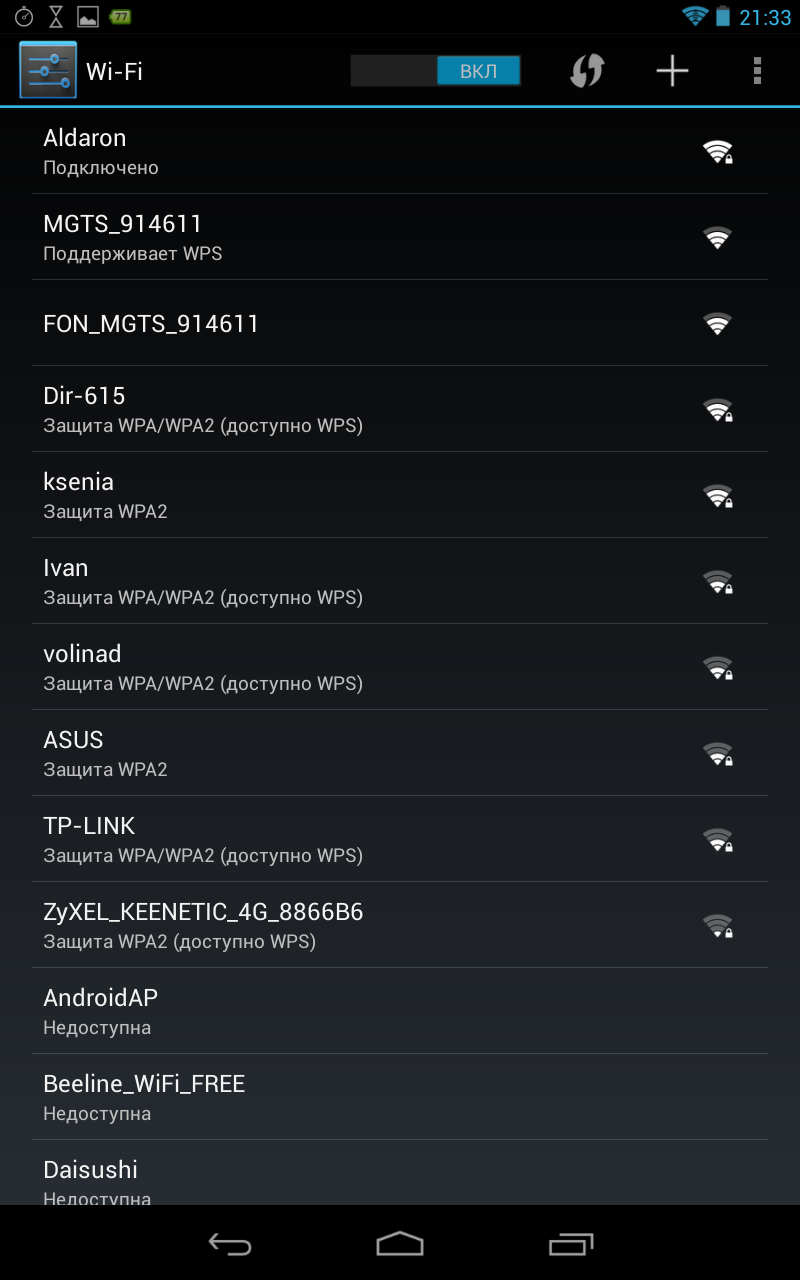This screenshot has width=800, height=1280.
Task: Select the MGTS_914611 network
Action: 400,237
